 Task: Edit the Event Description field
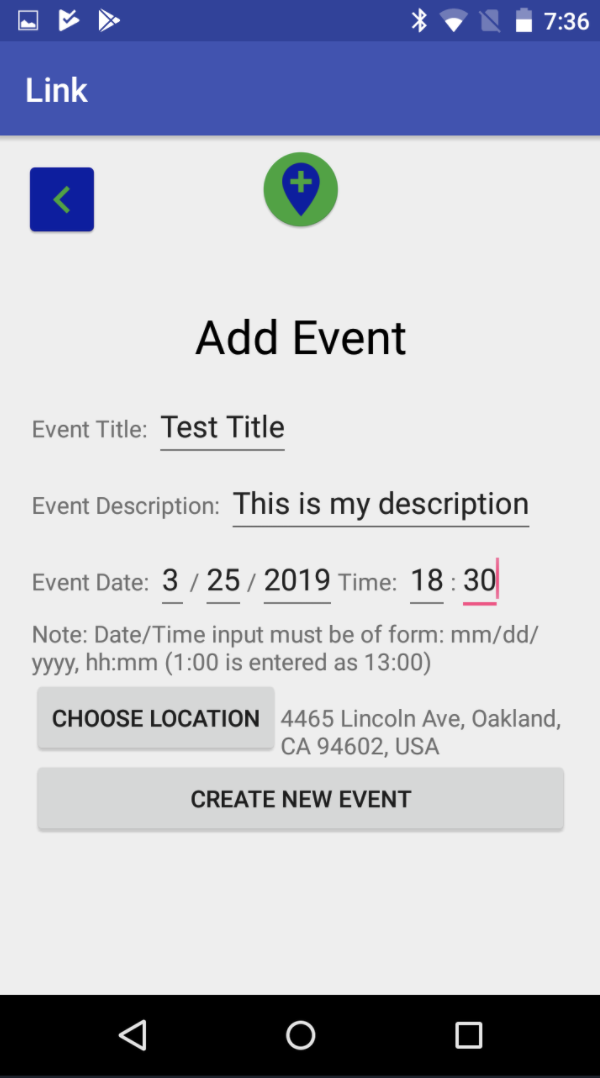380,504
